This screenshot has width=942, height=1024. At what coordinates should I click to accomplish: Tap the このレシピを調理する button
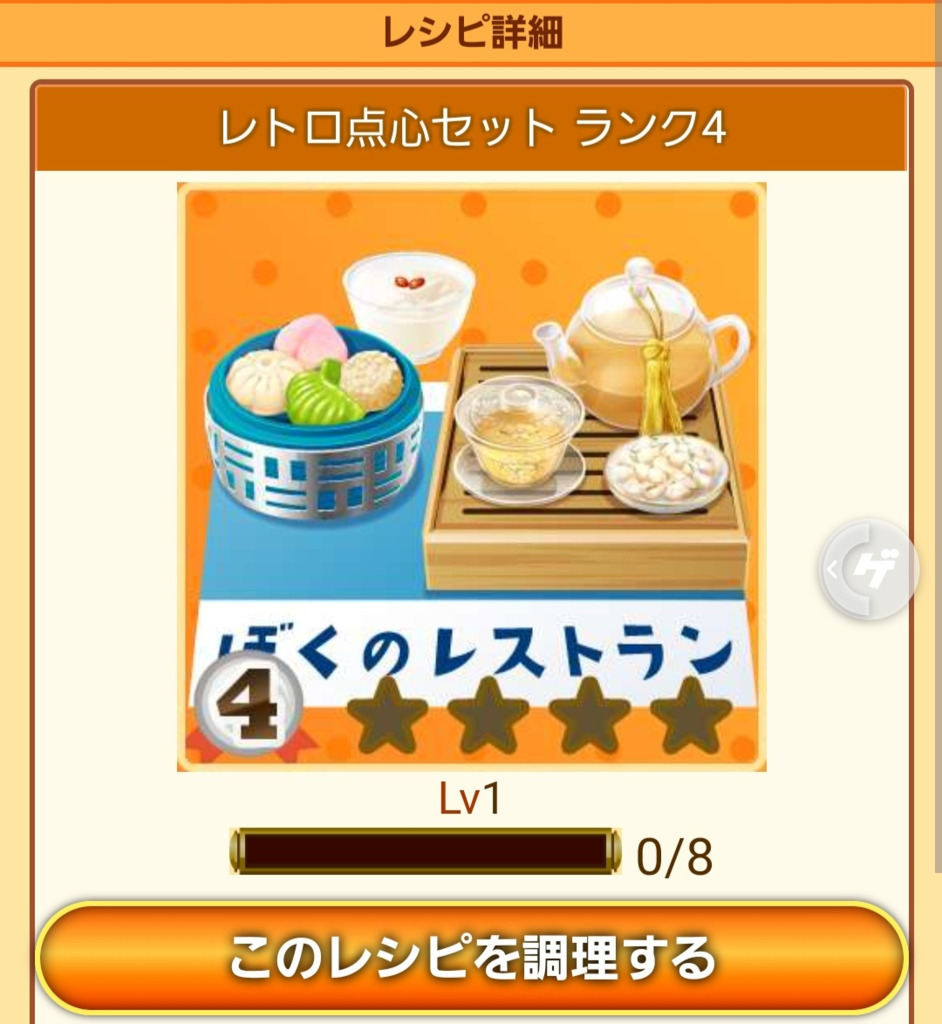471,957
